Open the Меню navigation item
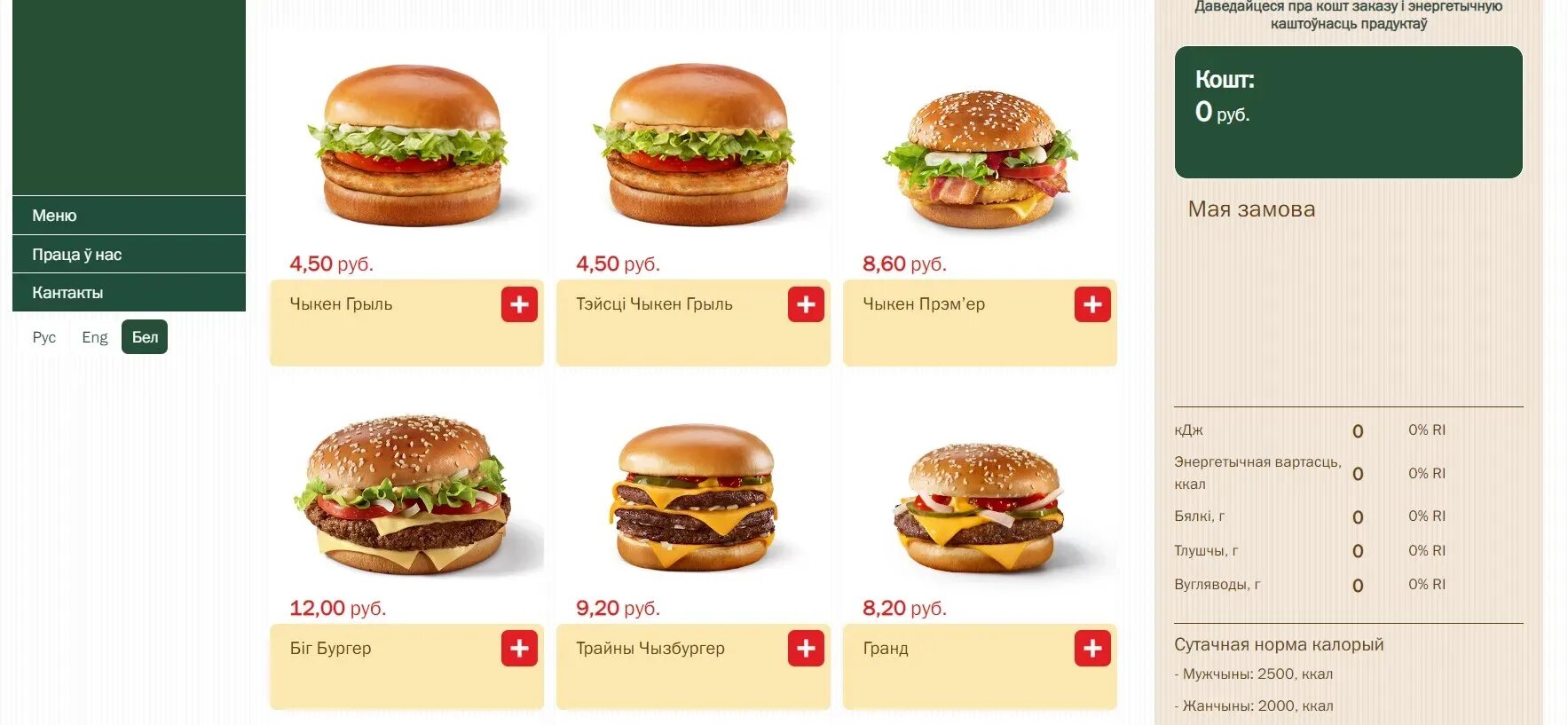1568x725 pixels. point(129,216)
